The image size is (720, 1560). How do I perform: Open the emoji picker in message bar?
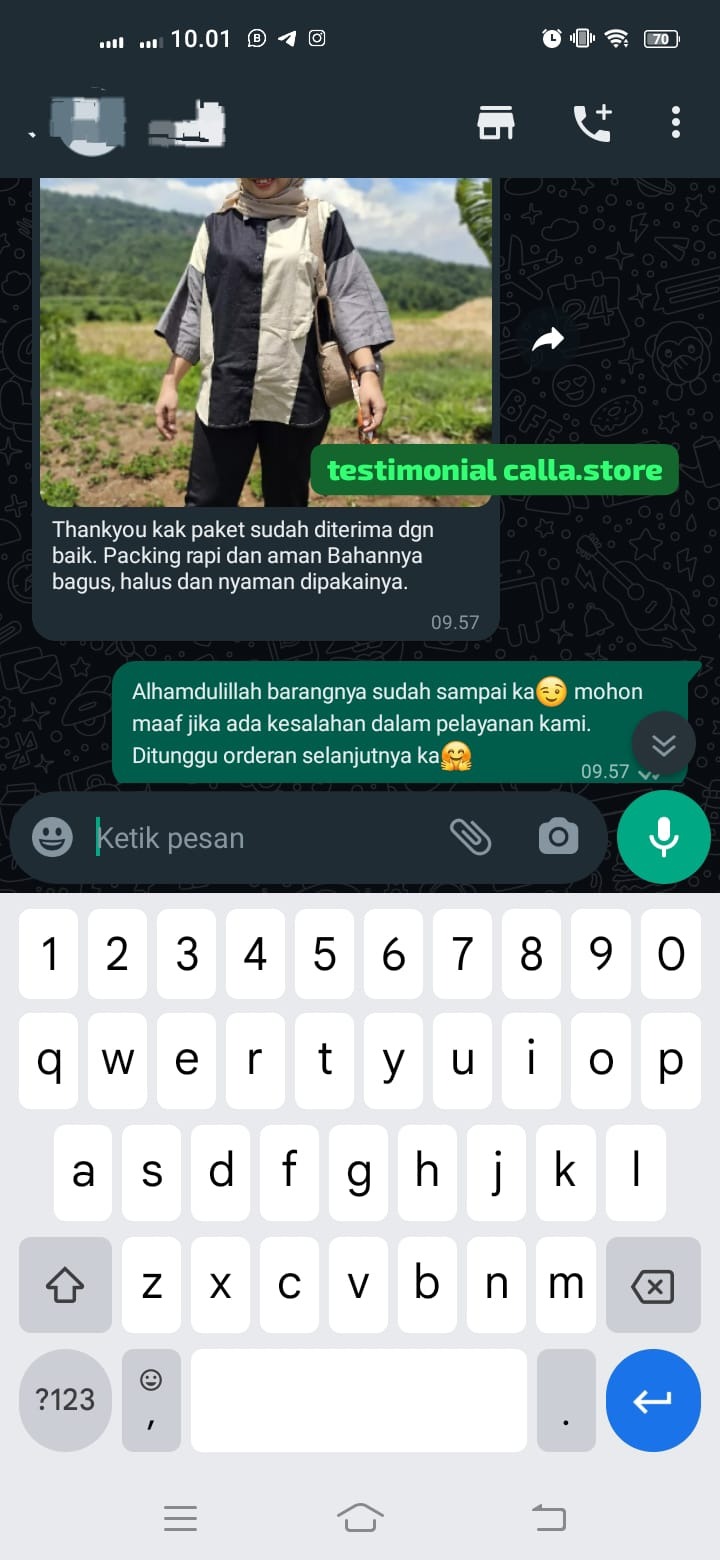52,837
